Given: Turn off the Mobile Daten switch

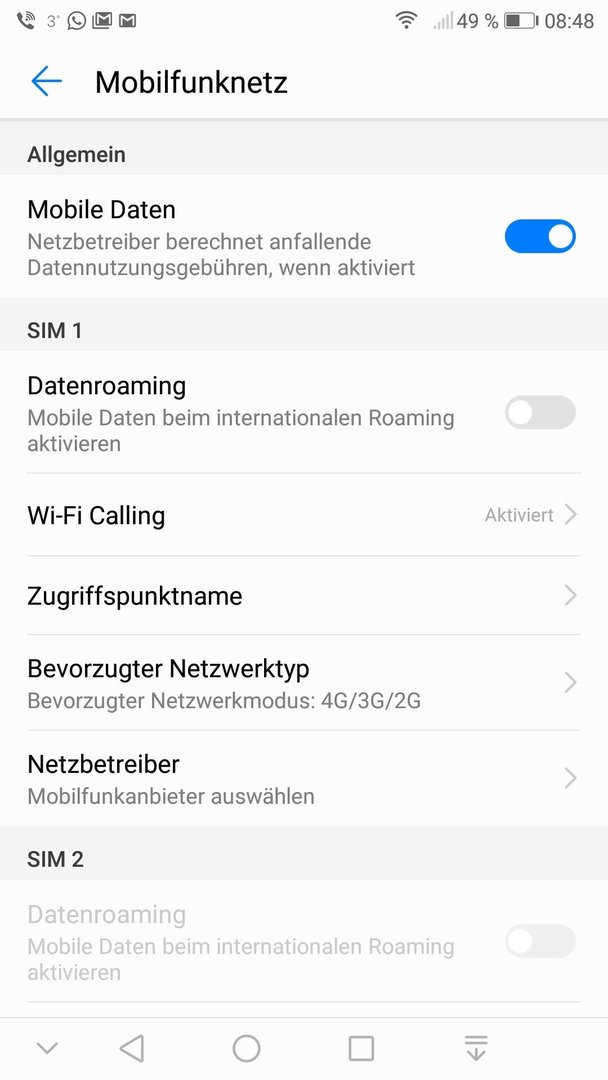Looking at the screenshot, I should click(x=539, y=237).
